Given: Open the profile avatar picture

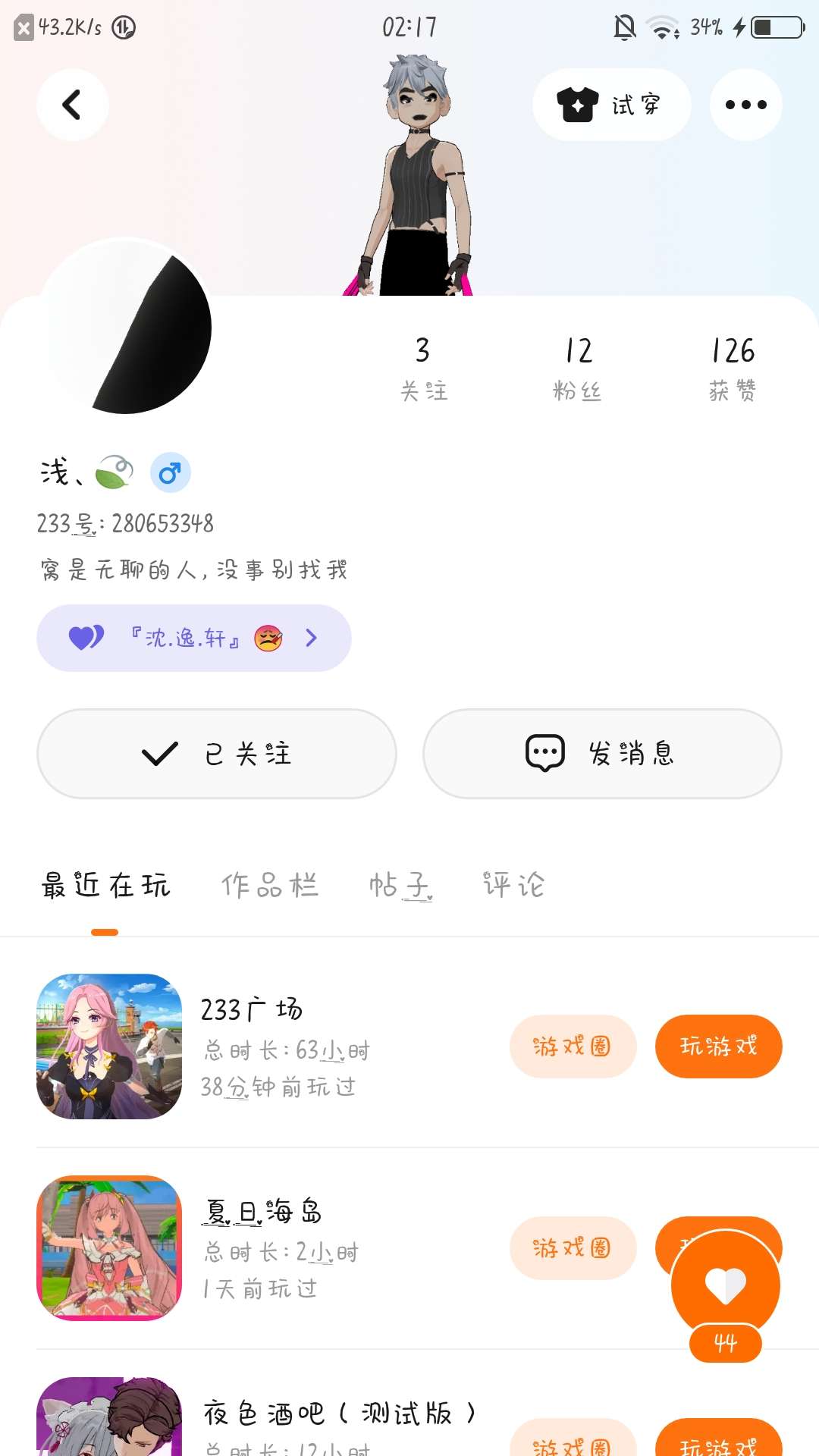Looking at the screenshot, I should (x=125, y=327).
